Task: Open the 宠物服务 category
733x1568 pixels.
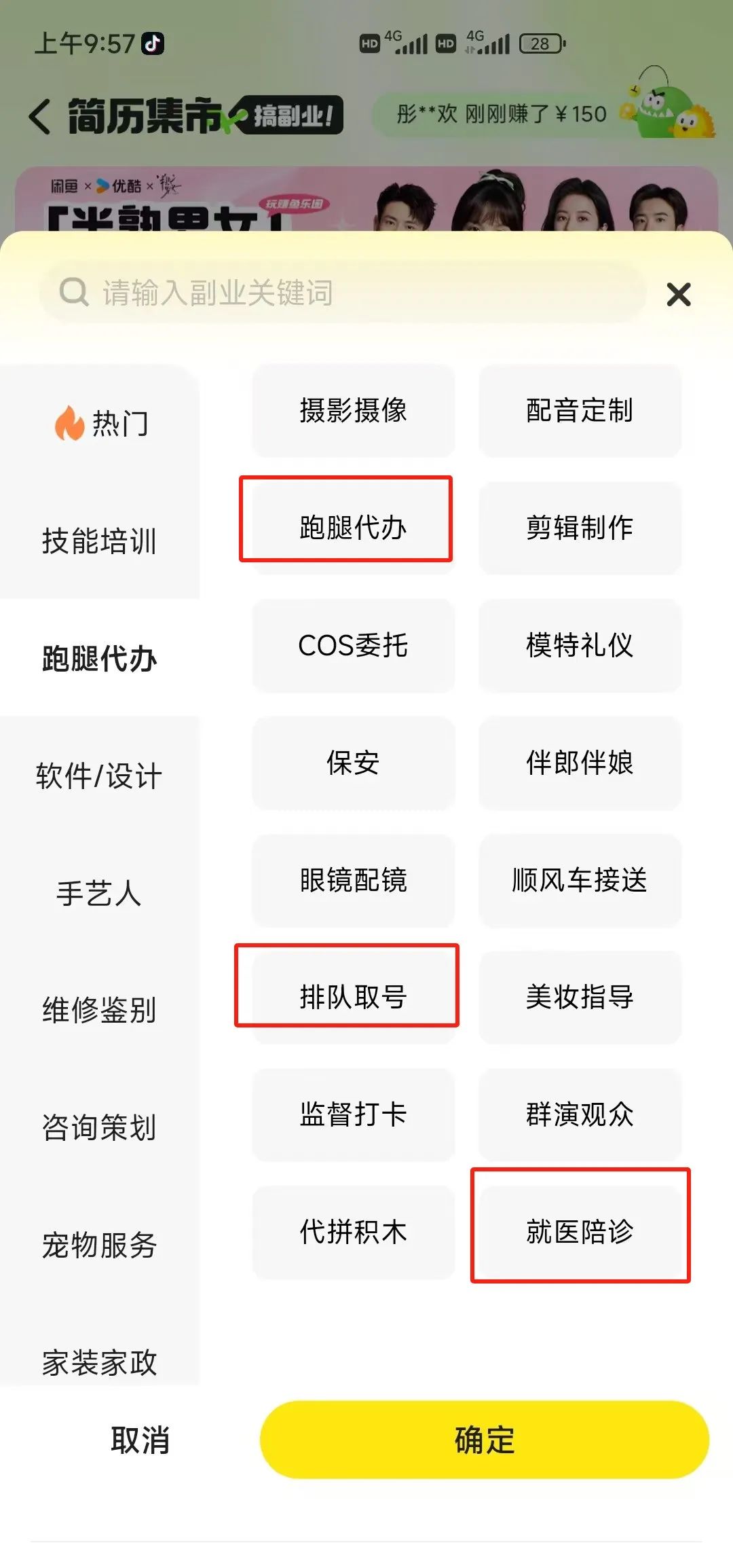Action: (100, 1245)
